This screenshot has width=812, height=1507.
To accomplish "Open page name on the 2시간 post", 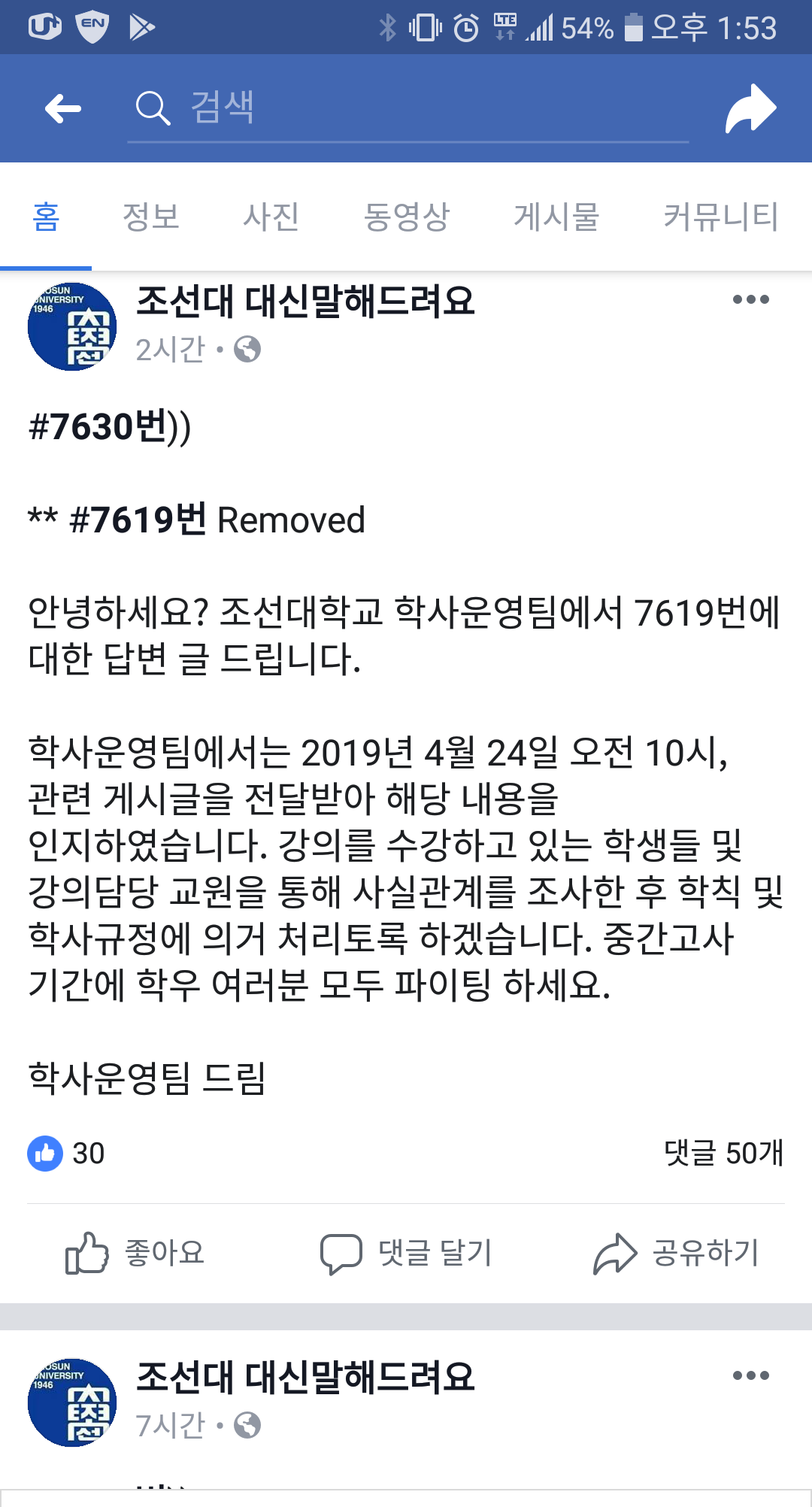I will point(305,302).
